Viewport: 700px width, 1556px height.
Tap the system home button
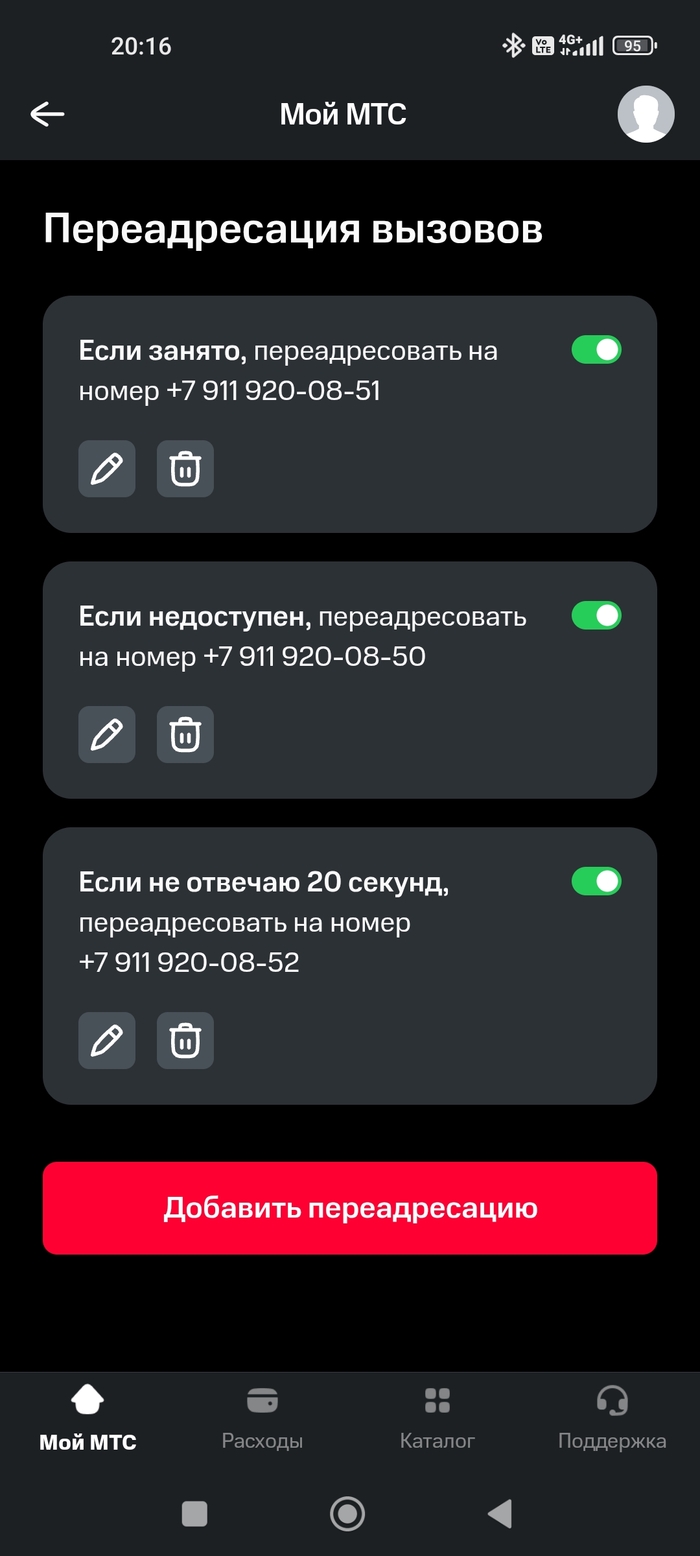click(x=347, y=1513)
